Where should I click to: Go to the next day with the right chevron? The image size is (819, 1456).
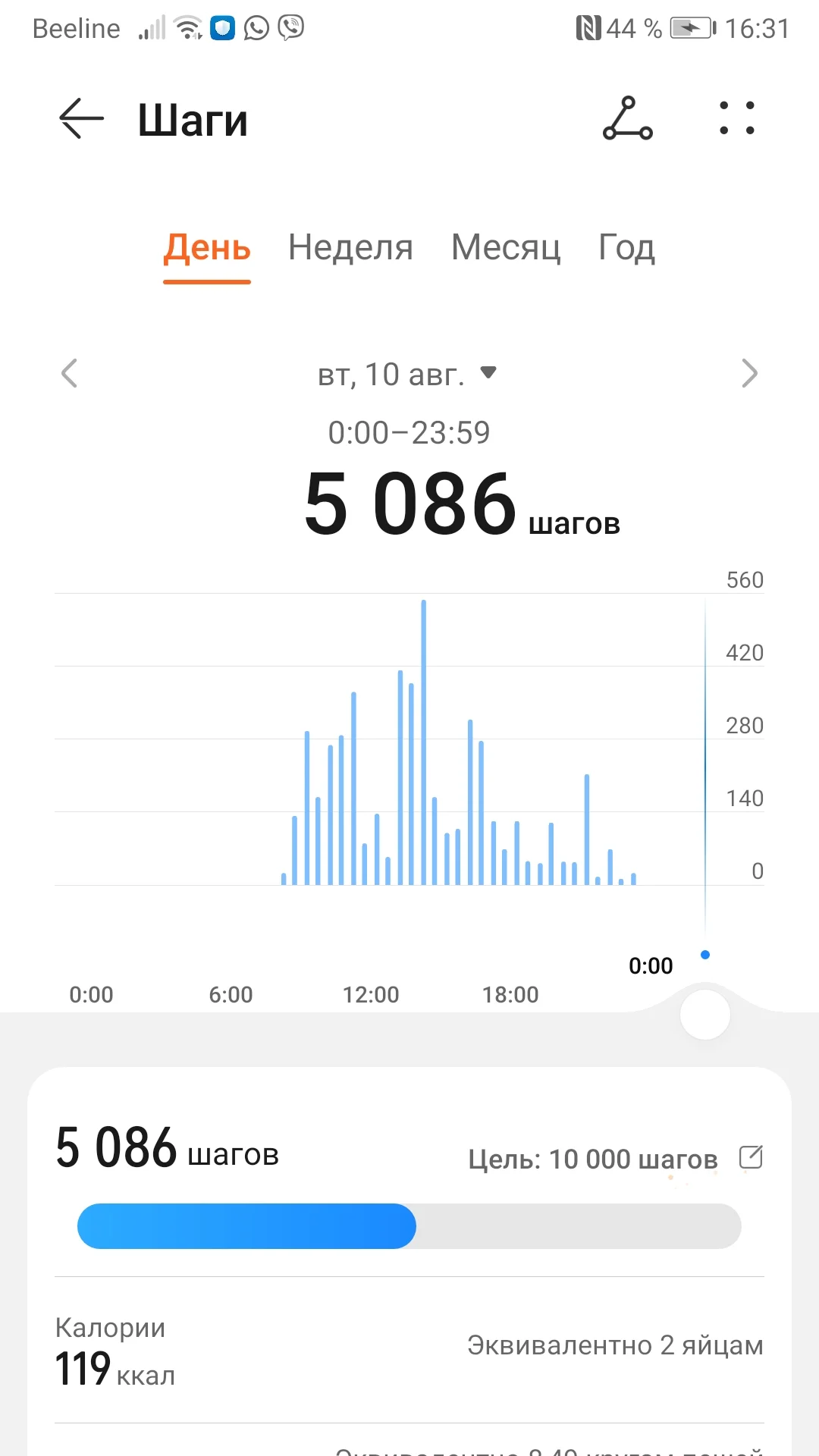[x=749, y=373]
